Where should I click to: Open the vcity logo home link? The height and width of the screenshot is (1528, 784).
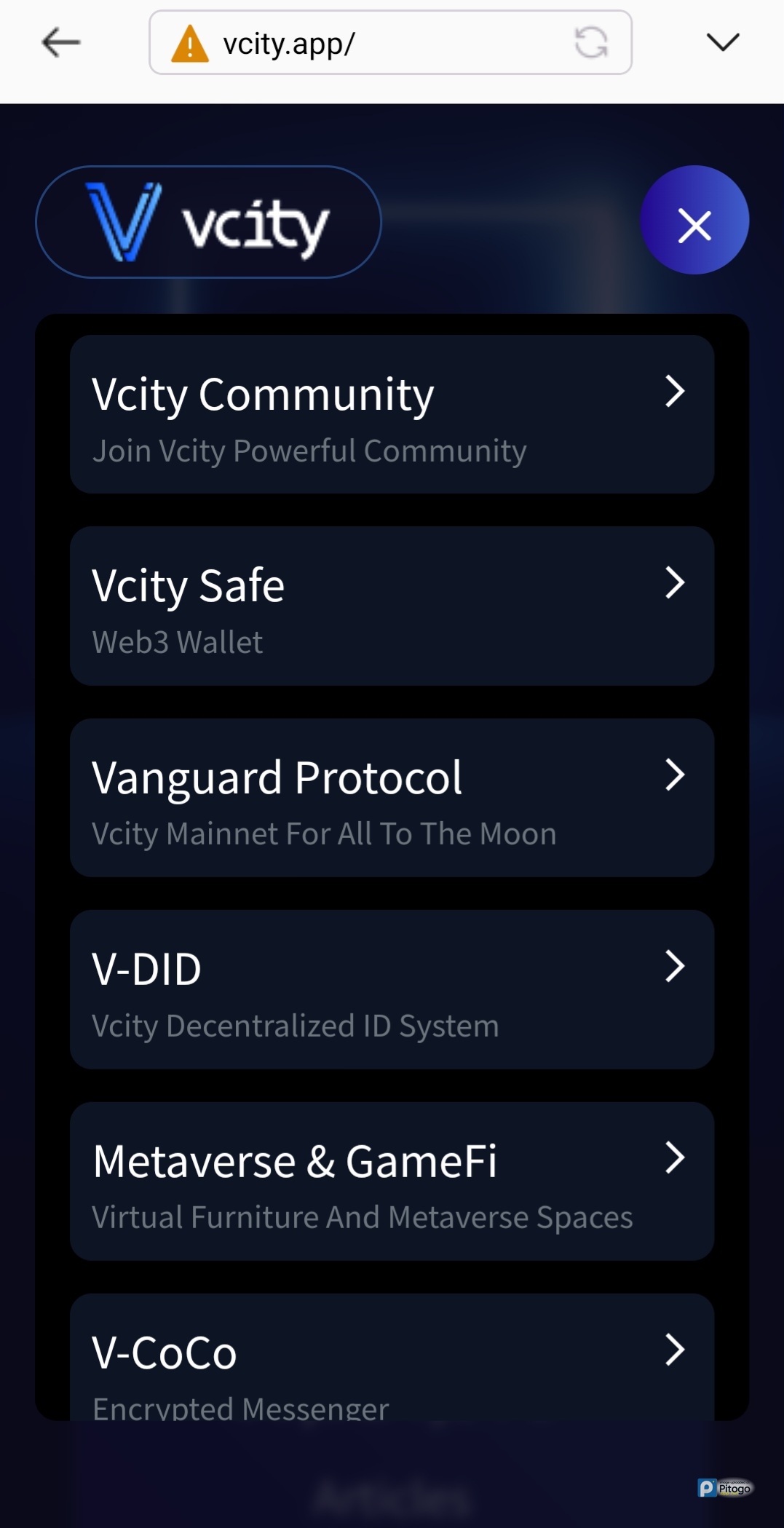tap(208, 222)
